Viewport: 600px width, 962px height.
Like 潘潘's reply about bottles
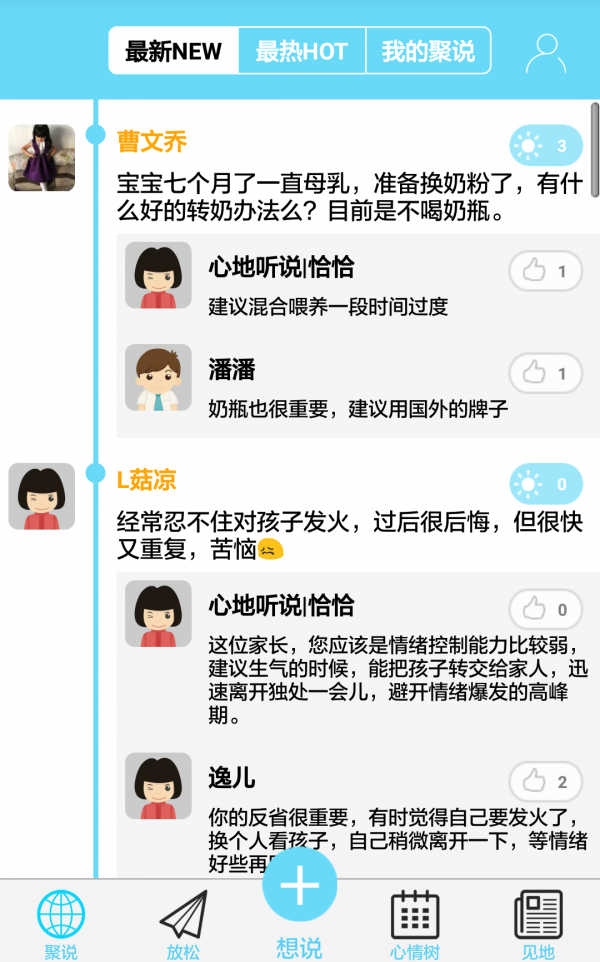point(545,373)
